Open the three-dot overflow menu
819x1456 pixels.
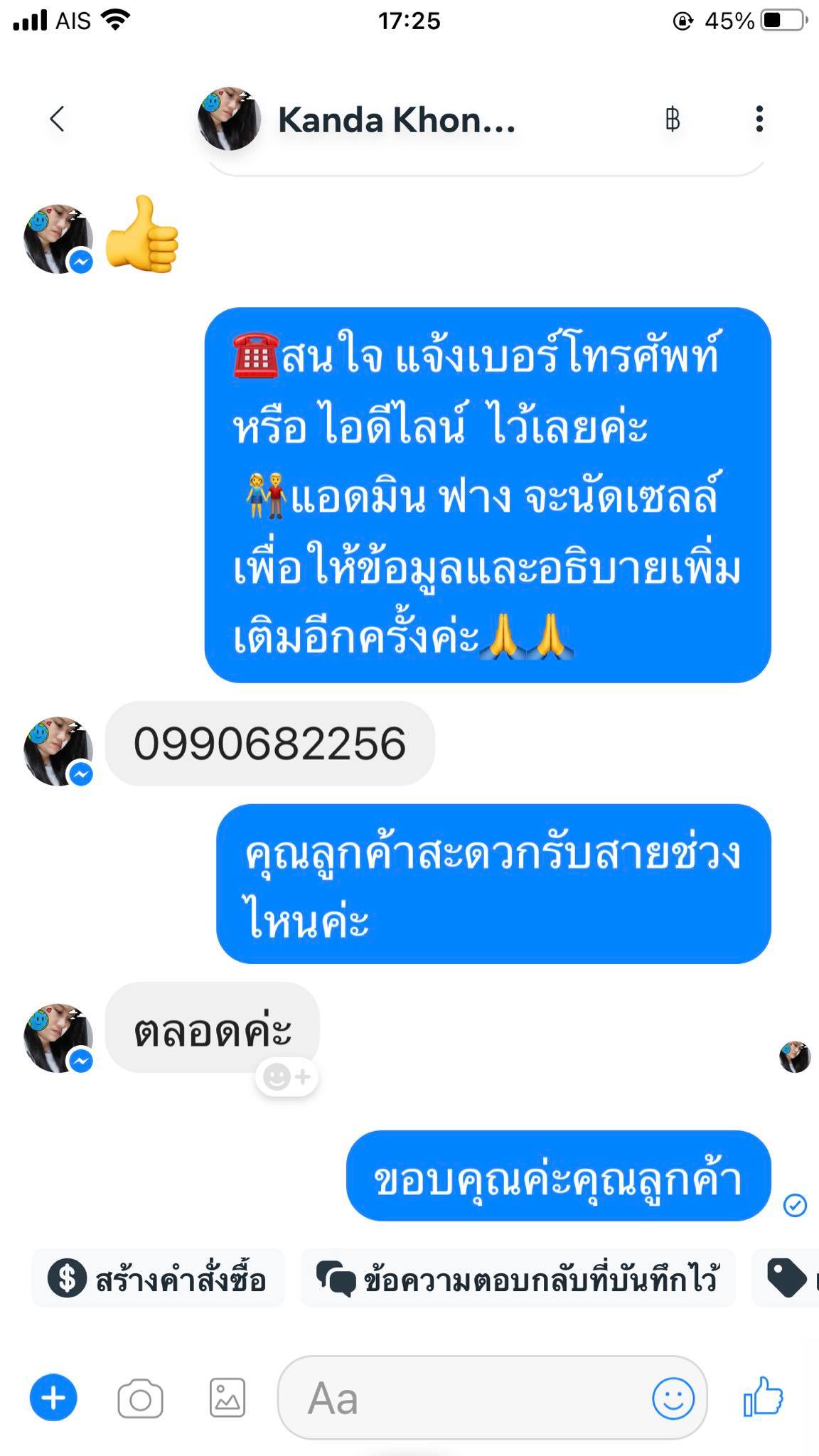759,119
